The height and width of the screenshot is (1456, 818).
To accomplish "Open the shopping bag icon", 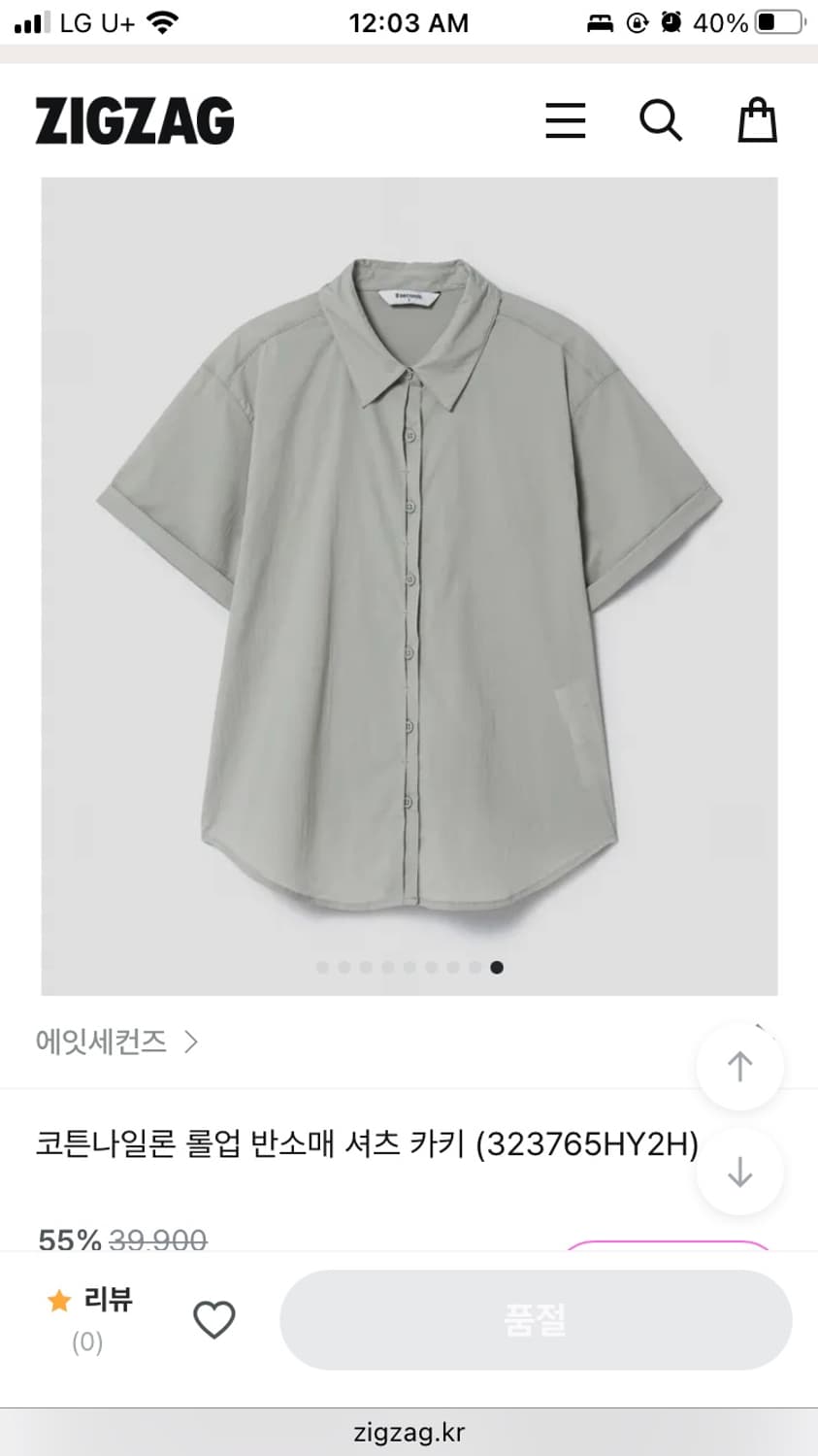I will 757,120.
